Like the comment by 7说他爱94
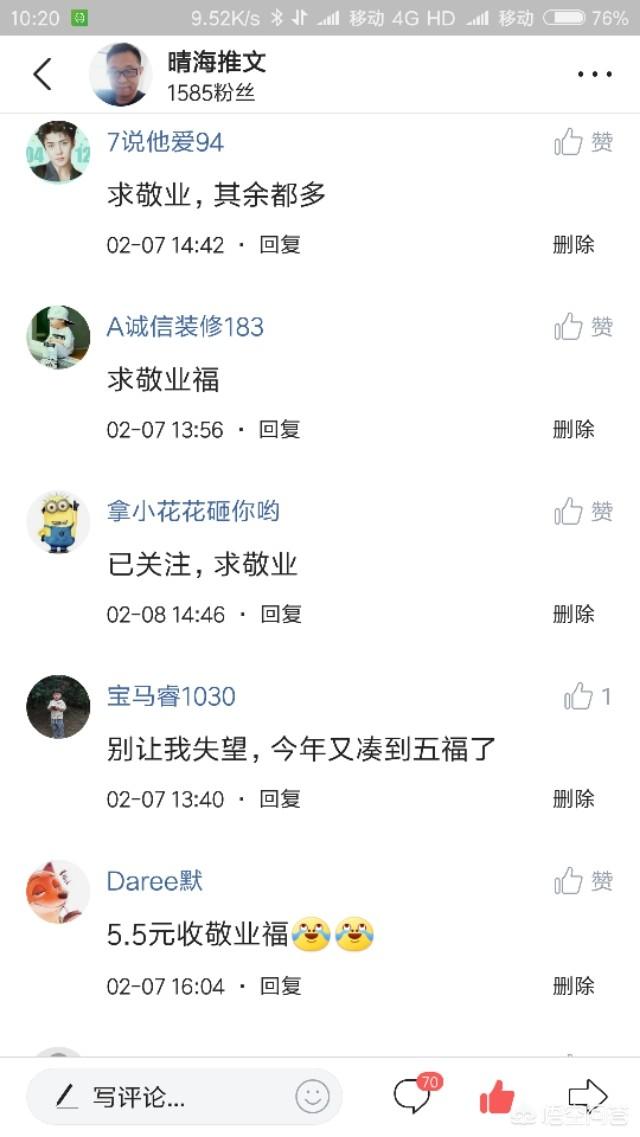 [x=583, y=143]
